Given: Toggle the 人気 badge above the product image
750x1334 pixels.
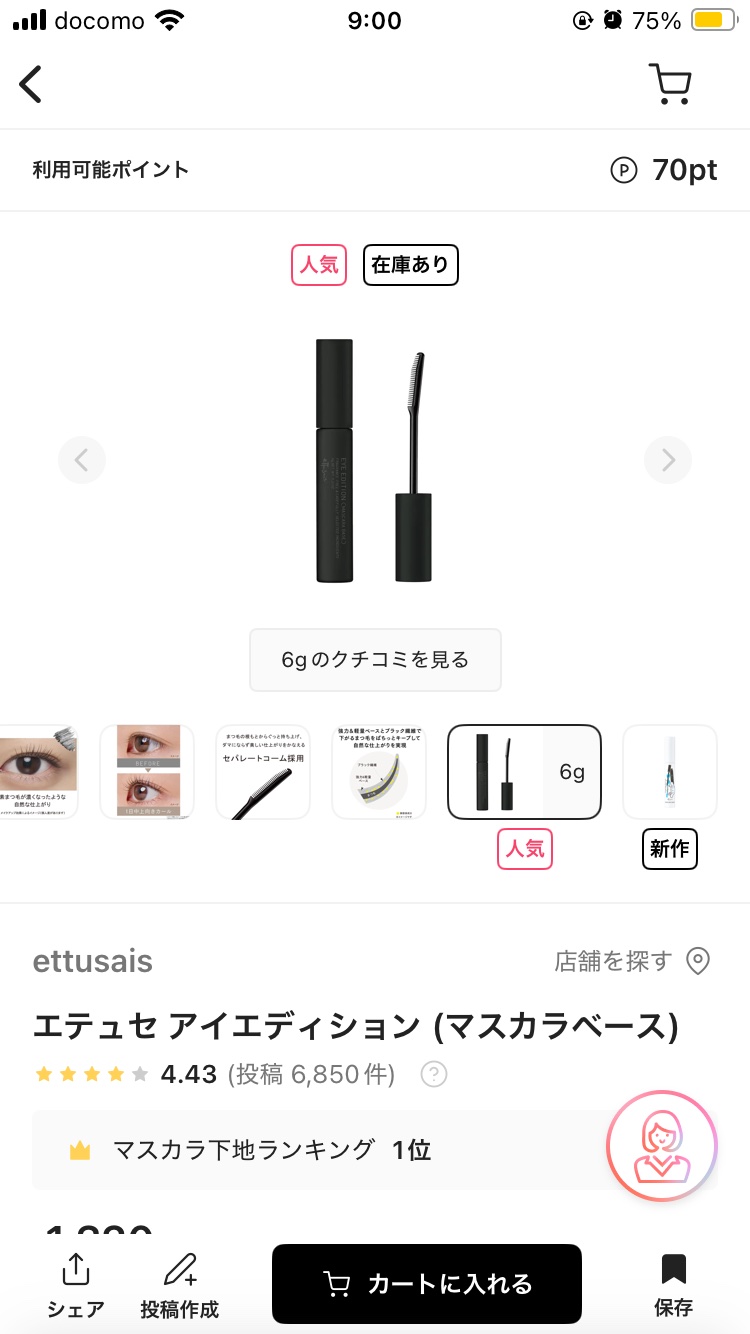Looking at the screenshot, I should click(x=318, y=265).
